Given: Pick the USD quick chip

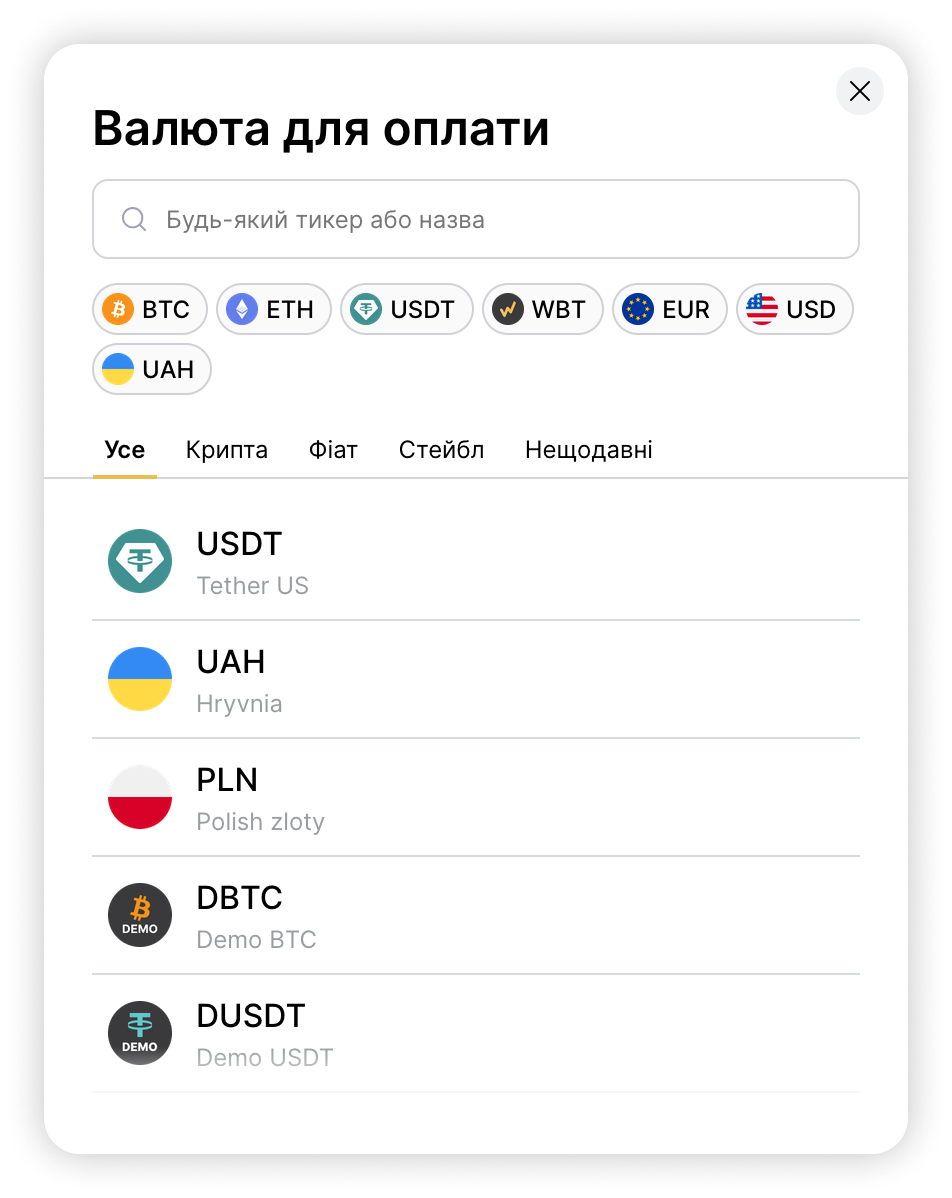Looking at the screenshot, I should [x=794, y=310].
